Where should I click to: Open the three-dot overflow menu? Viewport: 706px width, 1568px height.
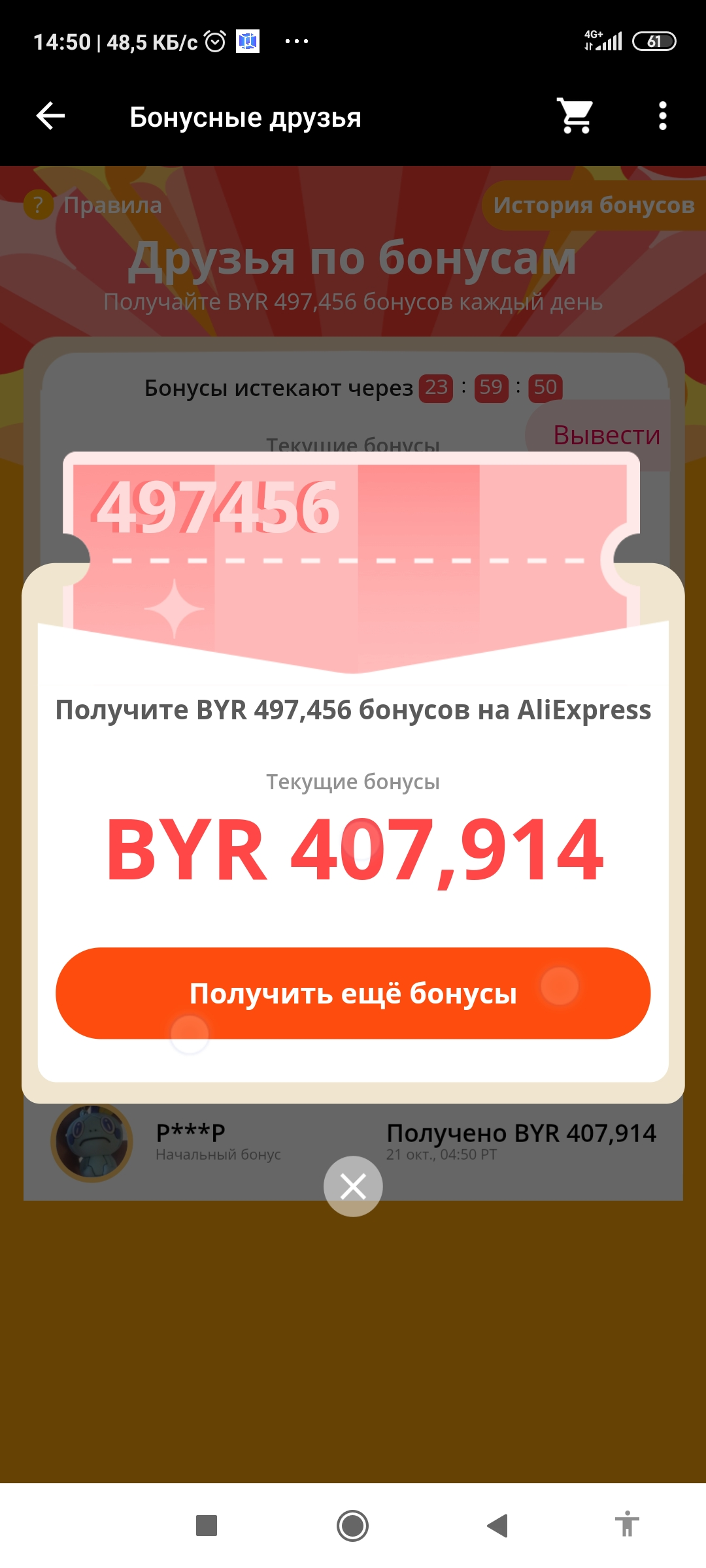[663, 116]
